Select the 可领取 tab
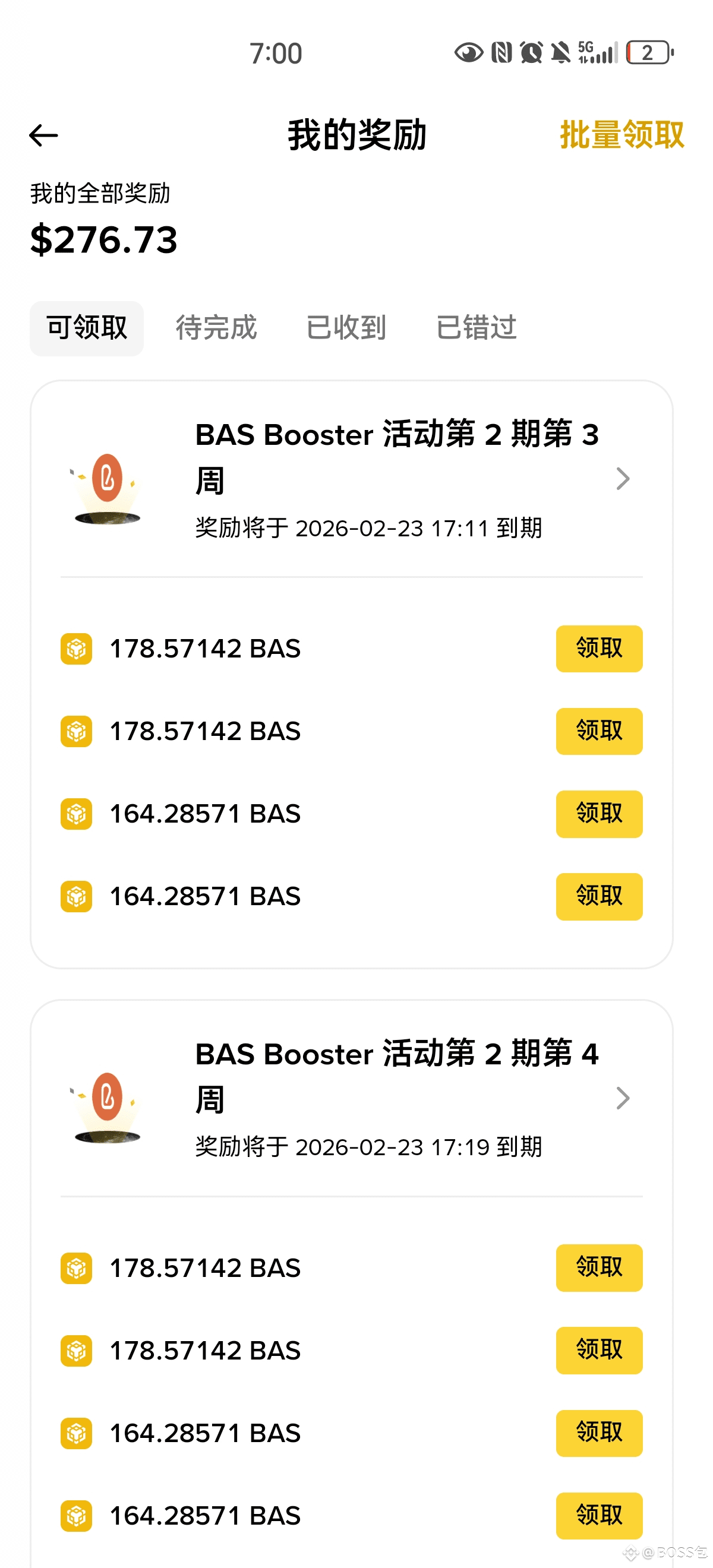Viewport: 713px width, 1568px height. pos(87,328)
